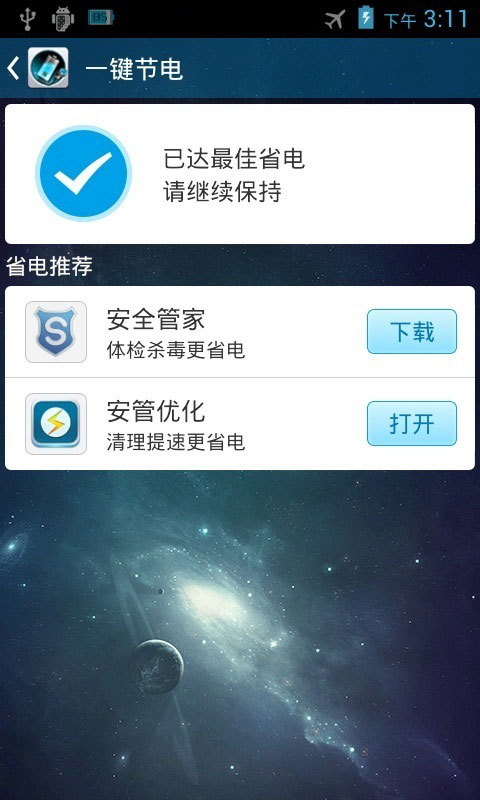
Task: Tap the 下载 button for 安全管家
Action: (x=412, y=332)
